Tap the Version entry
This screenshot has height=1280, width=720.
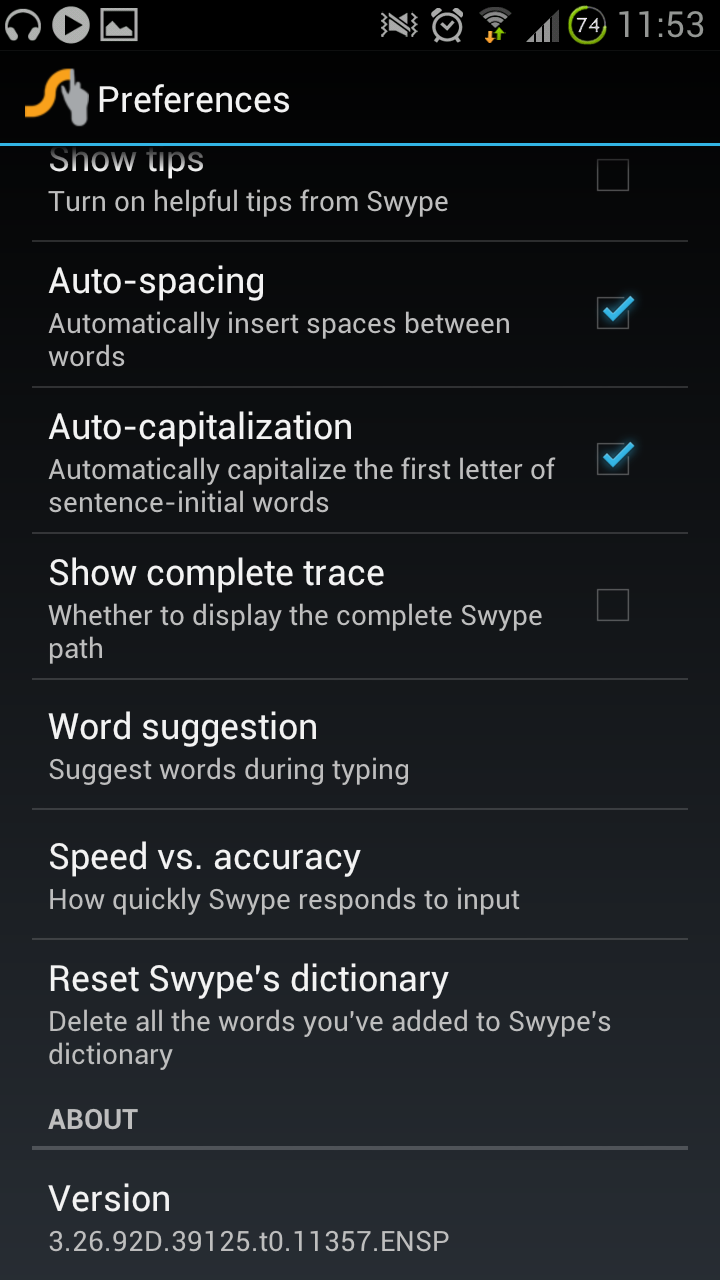[360, 1218]
